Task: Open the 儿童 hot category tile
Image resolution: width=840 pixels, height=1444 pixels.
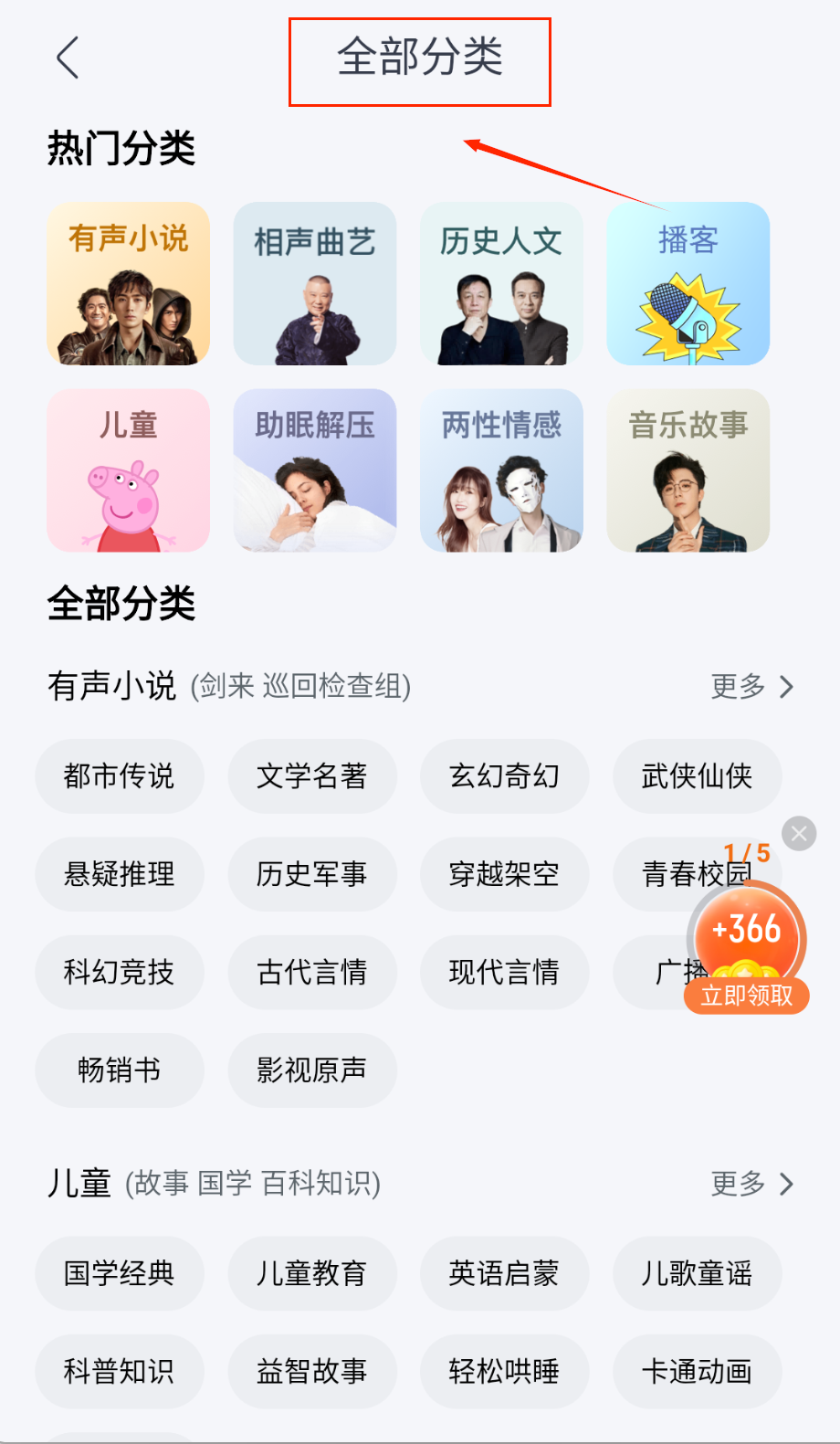Action: pos(129,470)
